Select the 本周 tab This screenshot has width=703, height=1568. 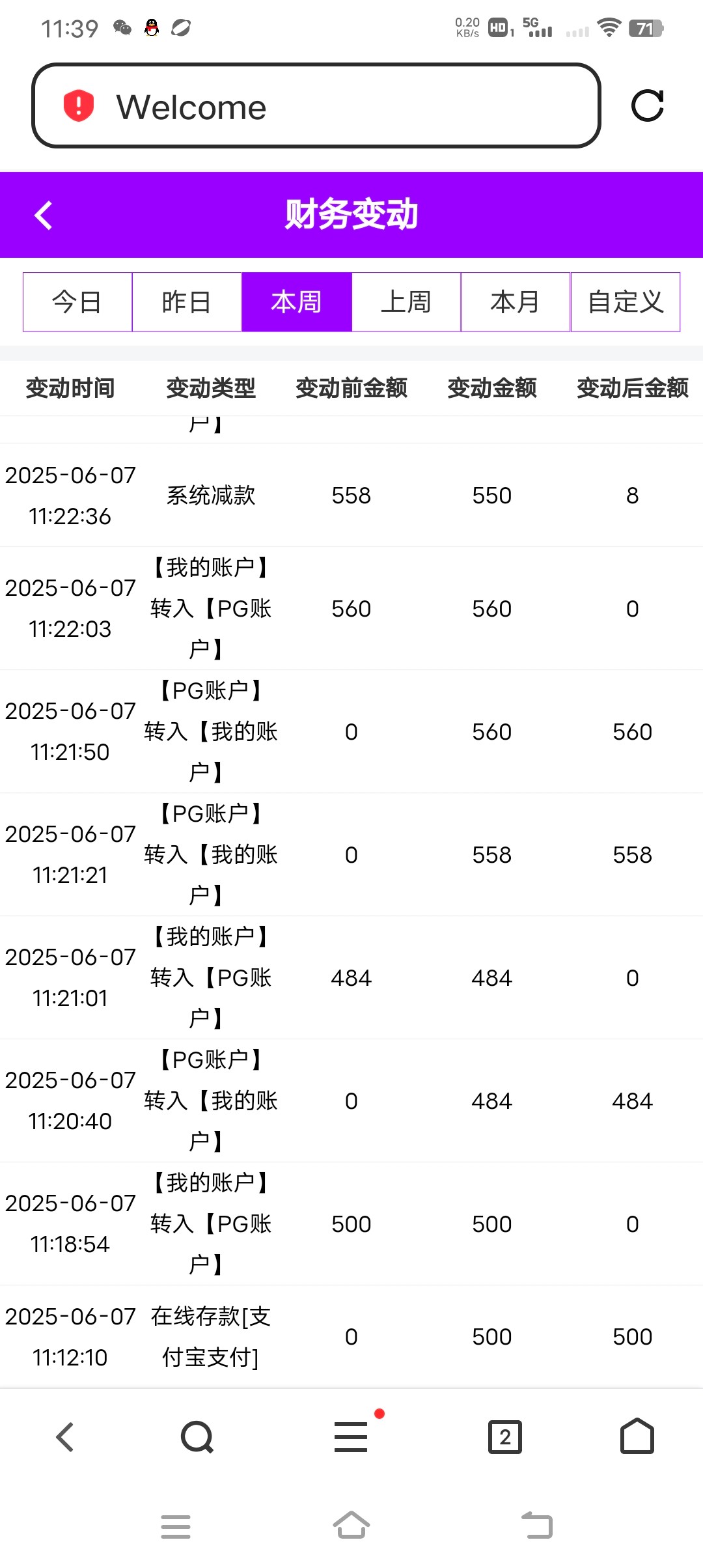pyautogui.click(x=297, y=302)
